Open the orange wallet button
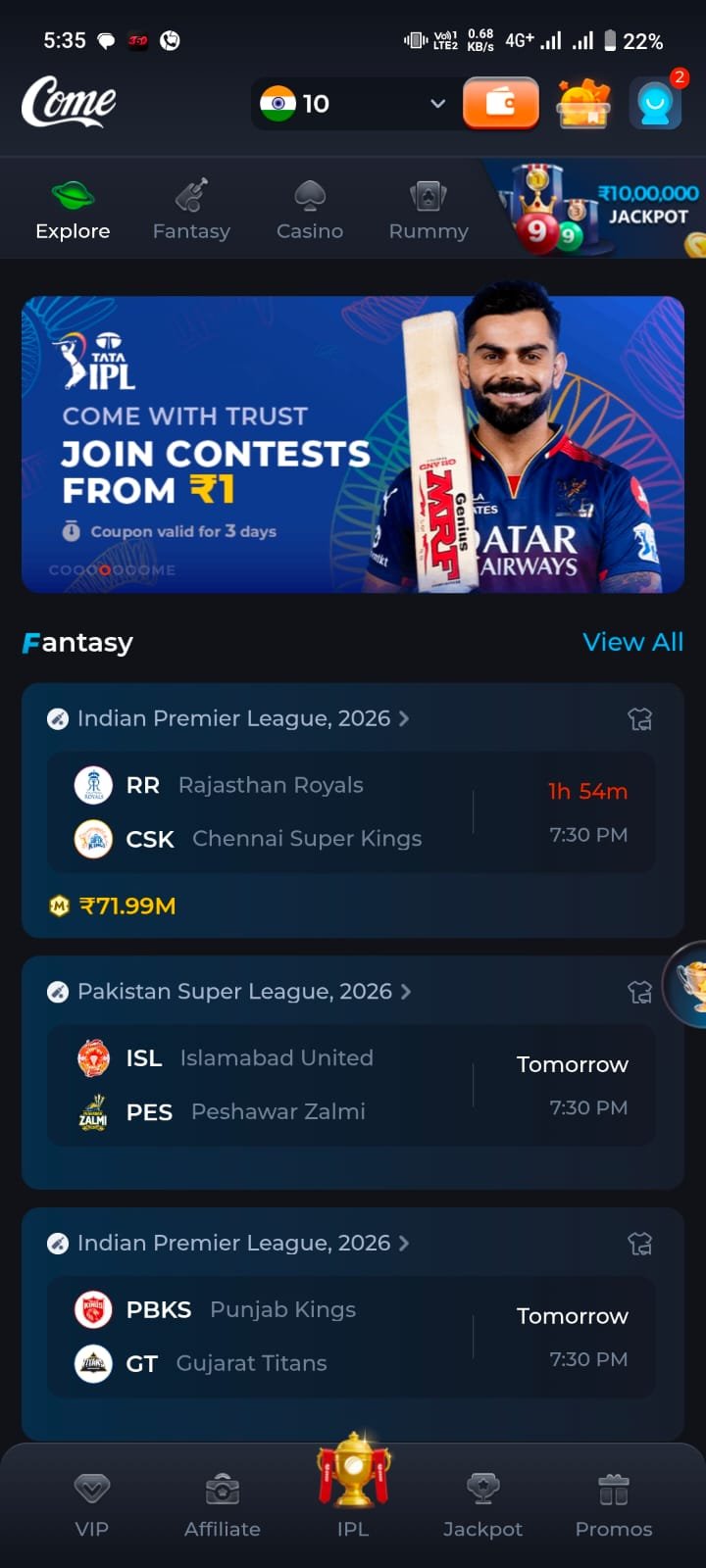The height and width of the screenshot is (1568, 706). click(500, 103)
